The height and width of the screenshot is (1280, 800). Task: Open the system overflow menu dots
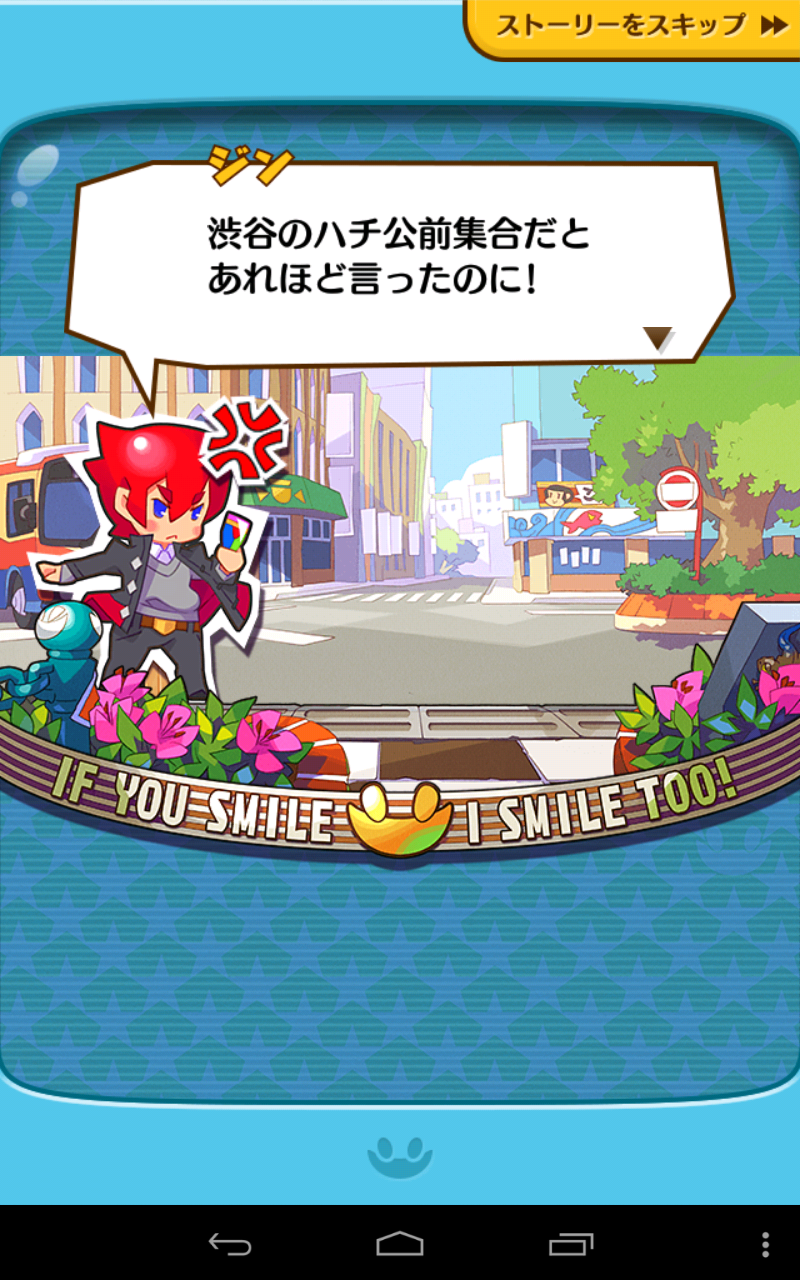765,1244
